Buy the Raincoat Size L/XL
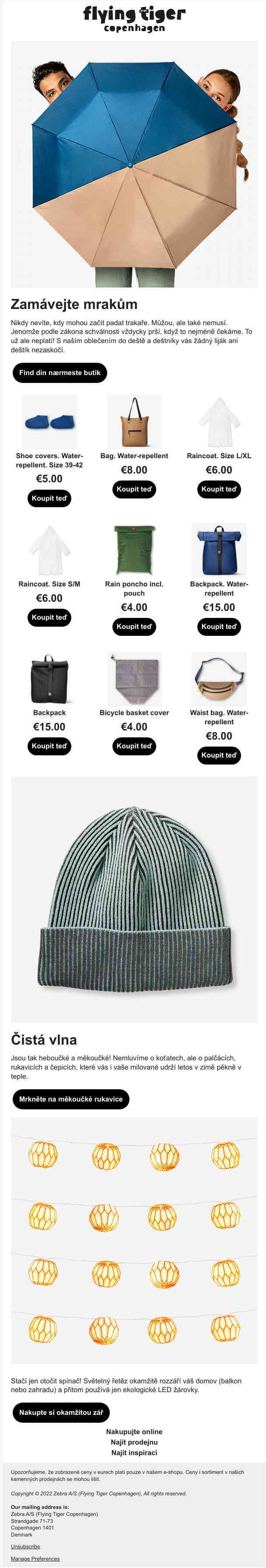The height and width of the screenshot is (1568, 266). coord(218,489)
